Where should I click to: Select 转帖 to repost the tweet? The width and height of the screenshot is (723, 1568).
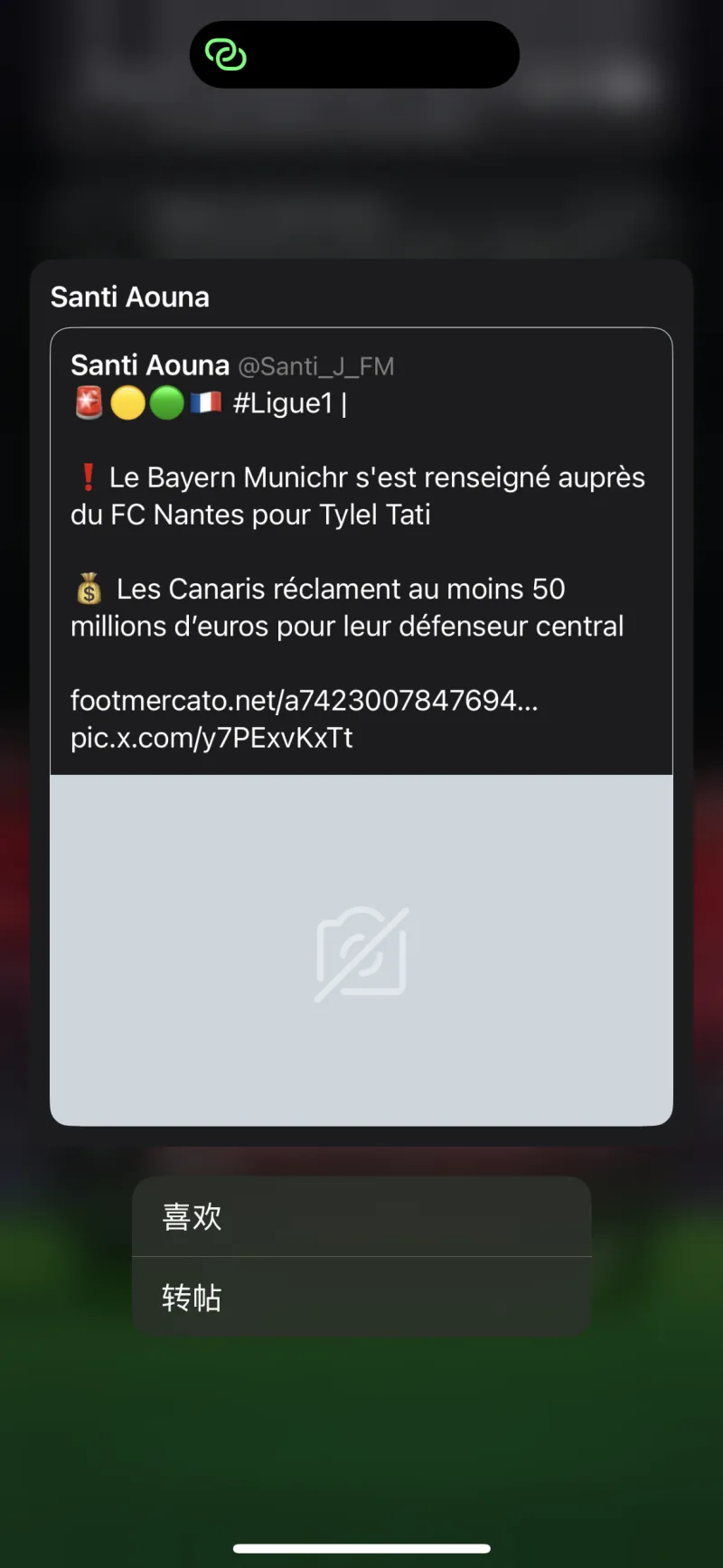pos(361,1297)
